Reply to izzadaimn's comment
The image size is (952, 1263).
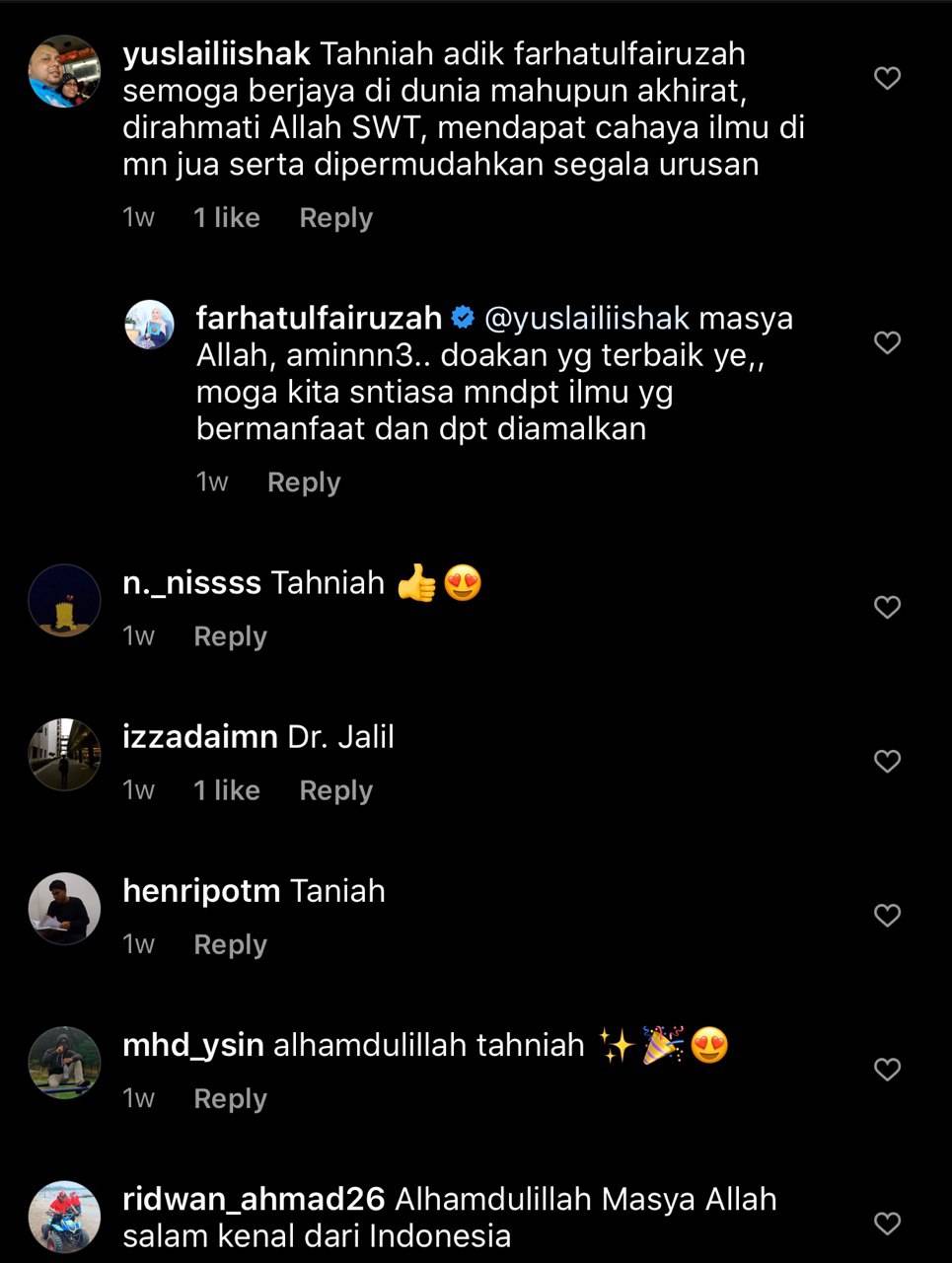coord(335,790)
